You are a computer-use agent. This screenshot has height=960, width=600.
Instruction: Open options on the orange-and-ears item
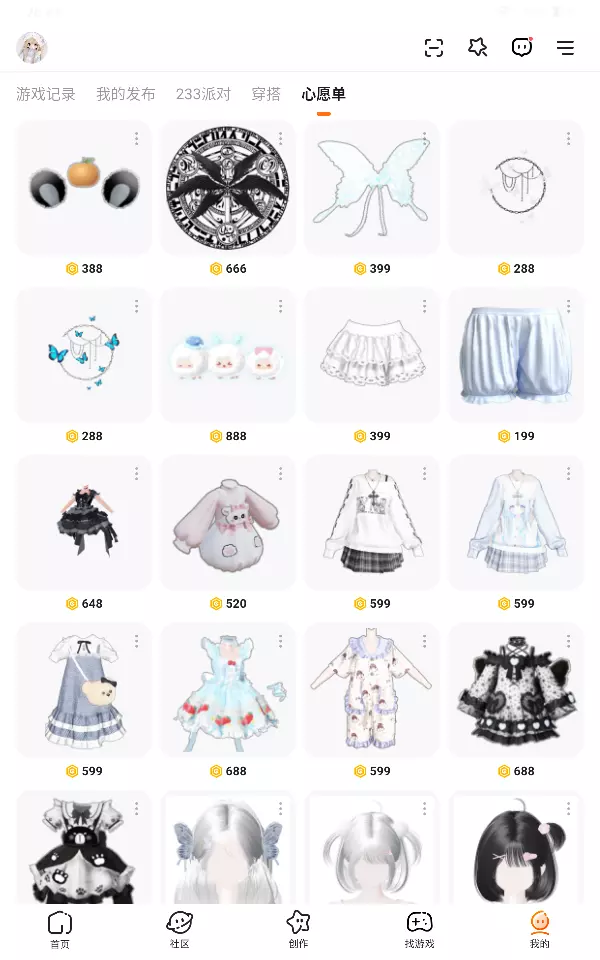[137, 139]
